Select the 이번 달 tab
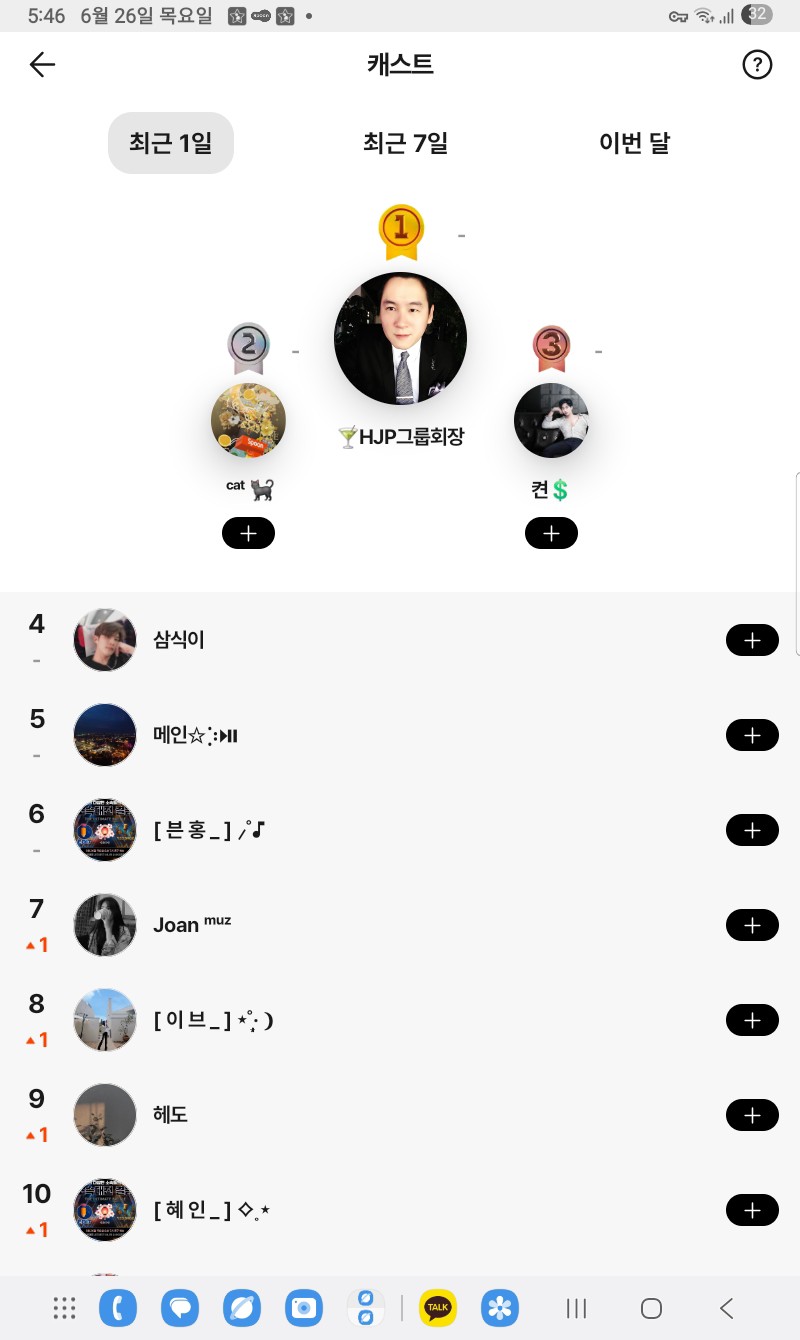 coord(634,143)
